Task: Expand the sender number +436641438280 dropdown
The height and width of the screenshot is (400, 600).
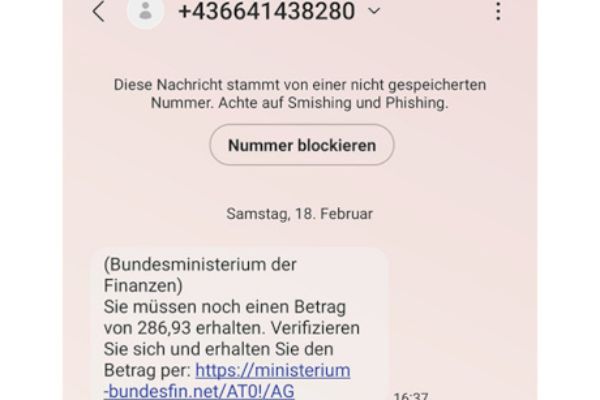Action: coord(374,12)
